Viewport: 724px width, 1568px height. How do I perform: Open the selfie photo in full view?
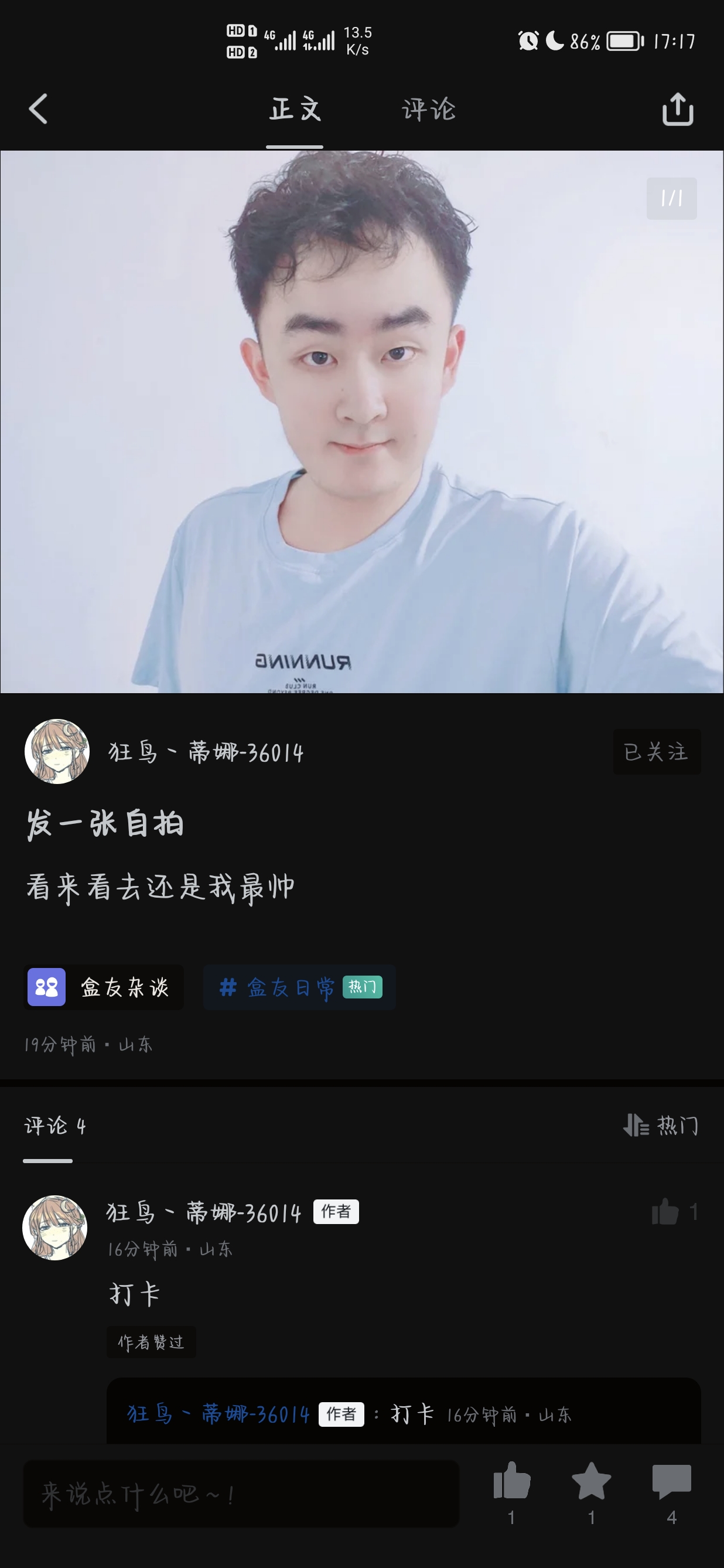click(361, 421)
